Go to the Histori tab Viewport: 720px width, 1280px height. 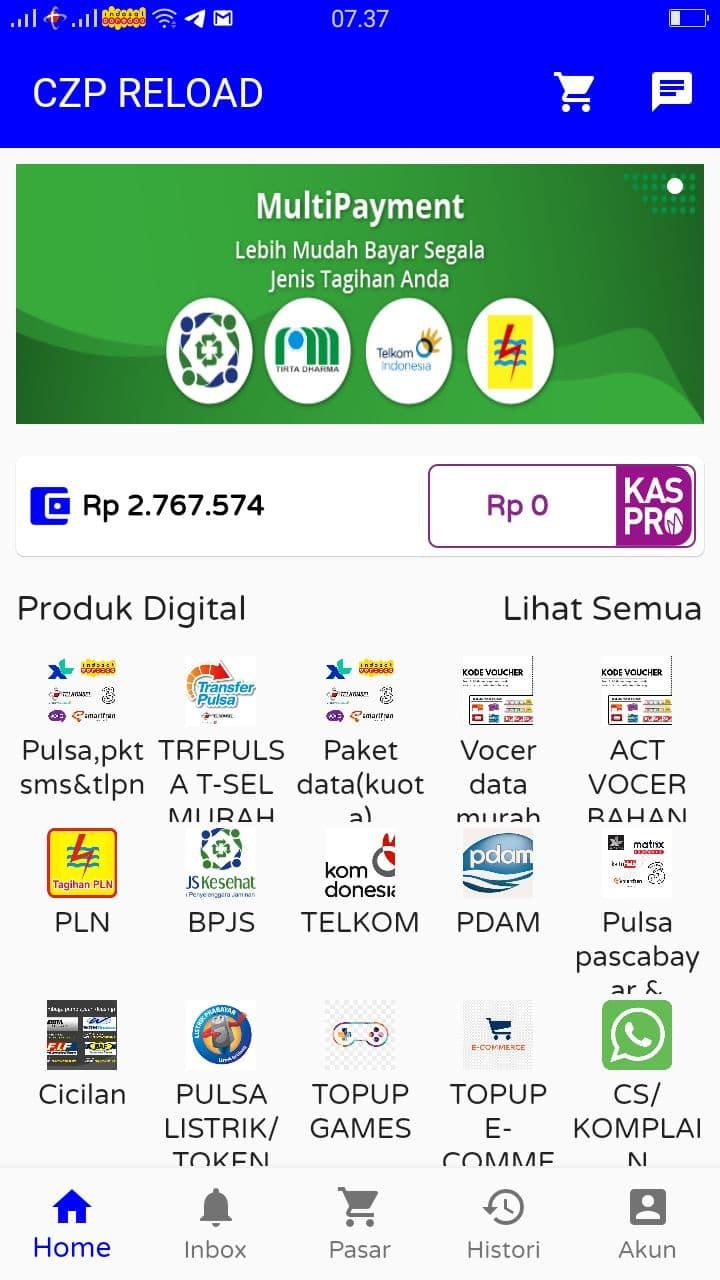click(x=503, y=1226)
